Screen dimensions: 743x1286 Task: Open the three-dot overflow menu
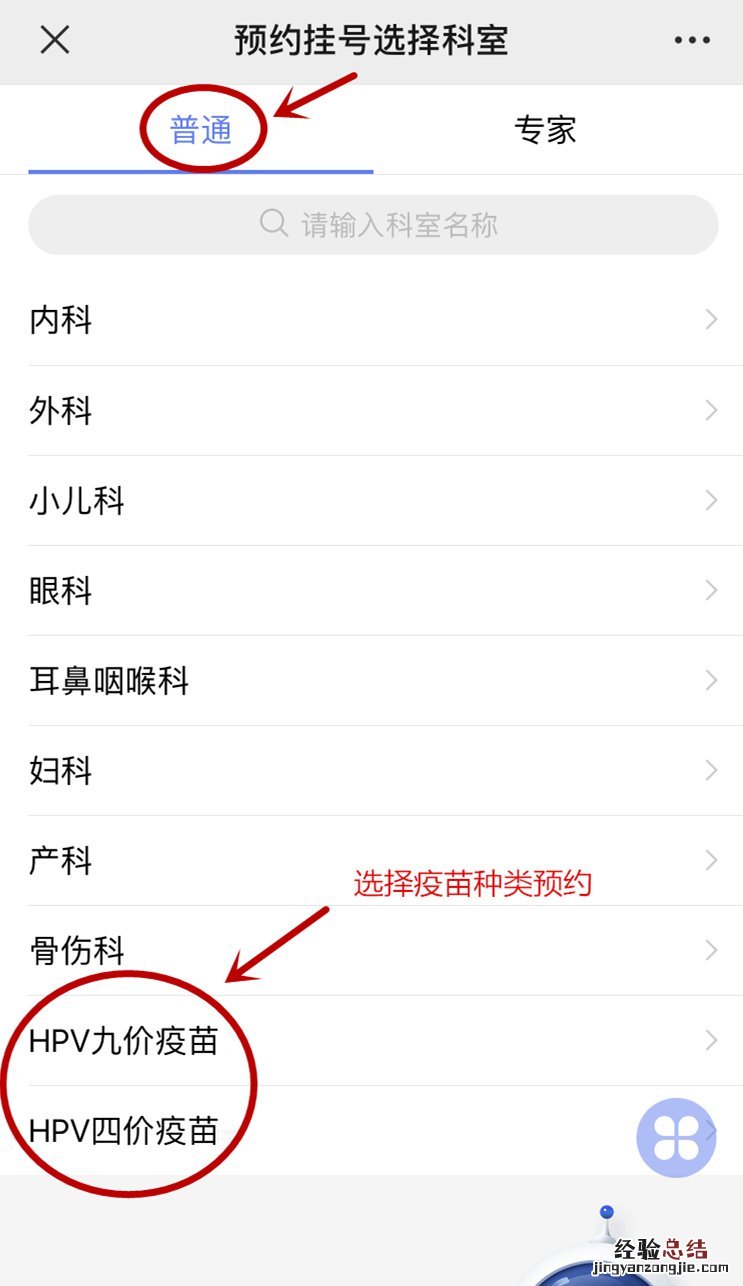point(691,41)
